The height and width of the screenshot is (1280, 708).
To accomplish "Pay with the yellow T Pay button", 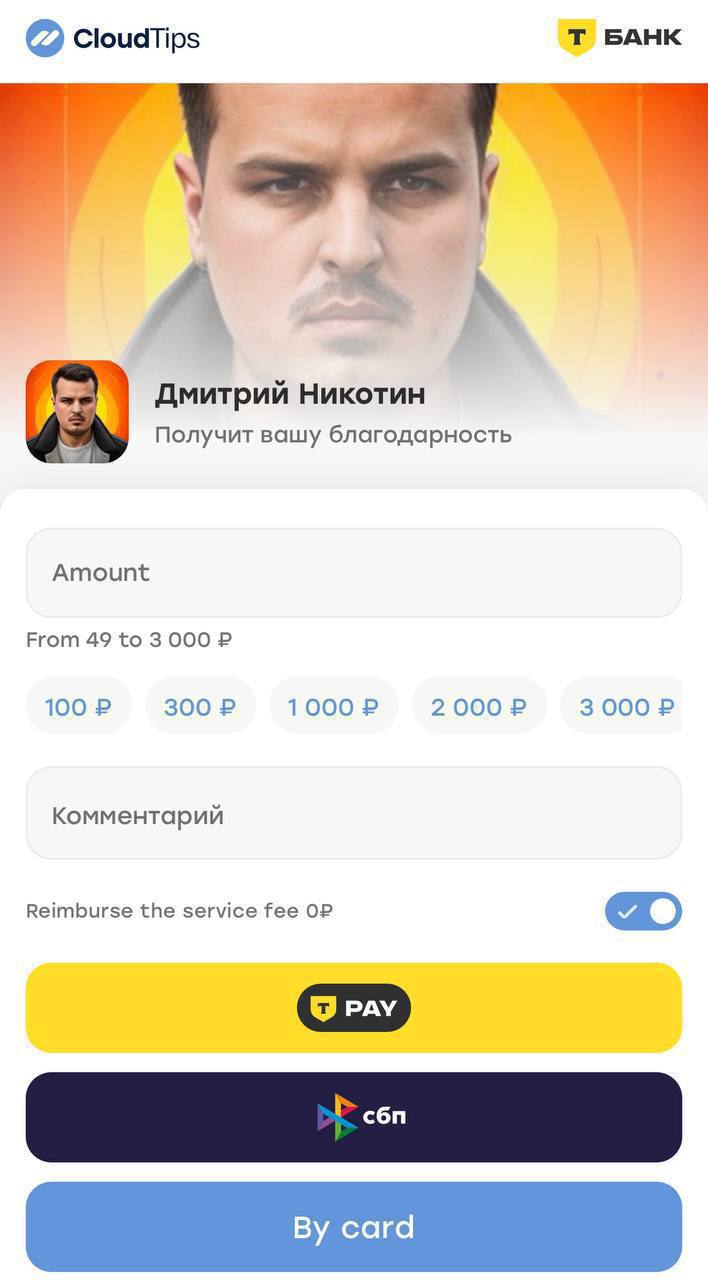I will (353, 1007).
